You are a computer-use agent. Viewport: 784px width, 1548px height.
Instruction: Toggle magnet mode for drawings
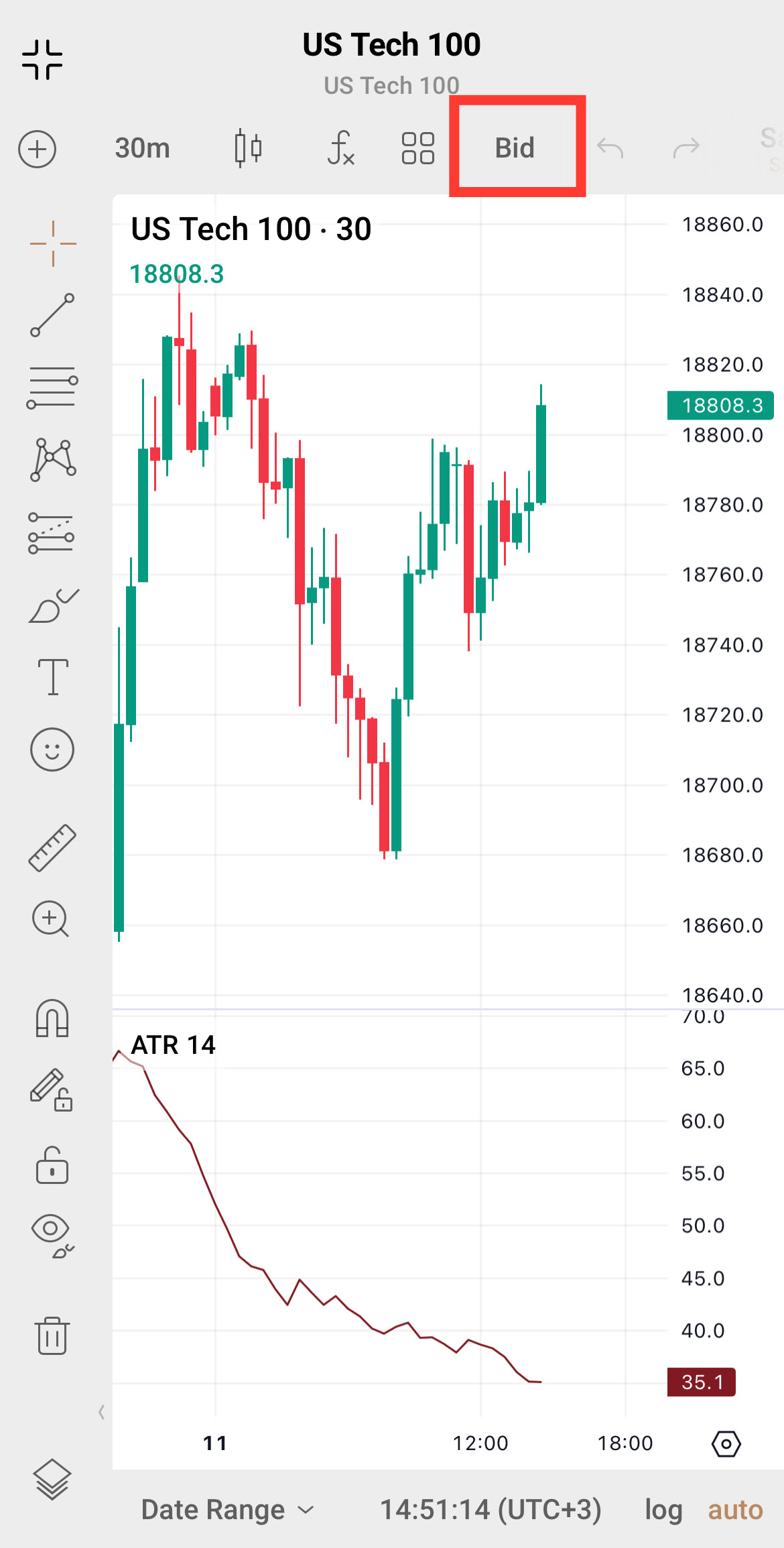(52, 1018)
